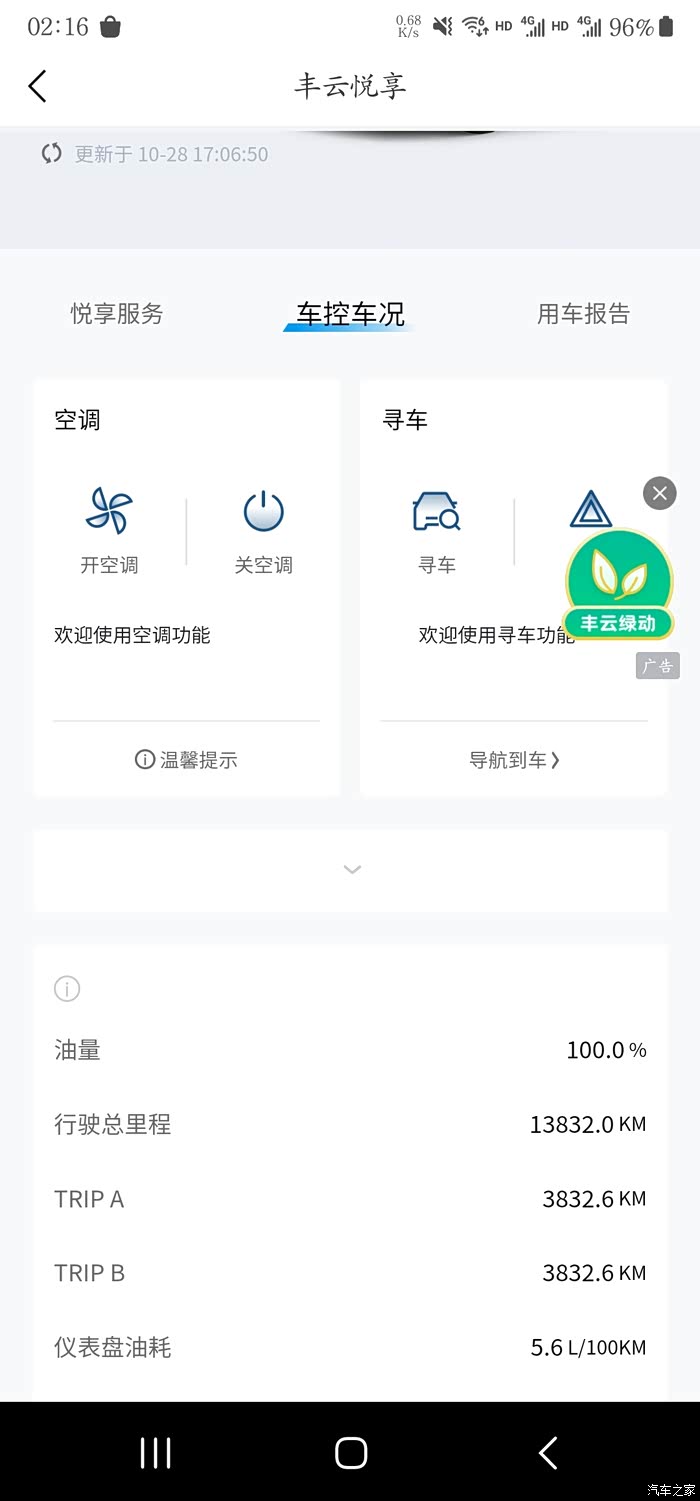Expand the collapsed panel chevron
The height and width of the screenshot is (1501, 700).
click(x=351, y=870)
